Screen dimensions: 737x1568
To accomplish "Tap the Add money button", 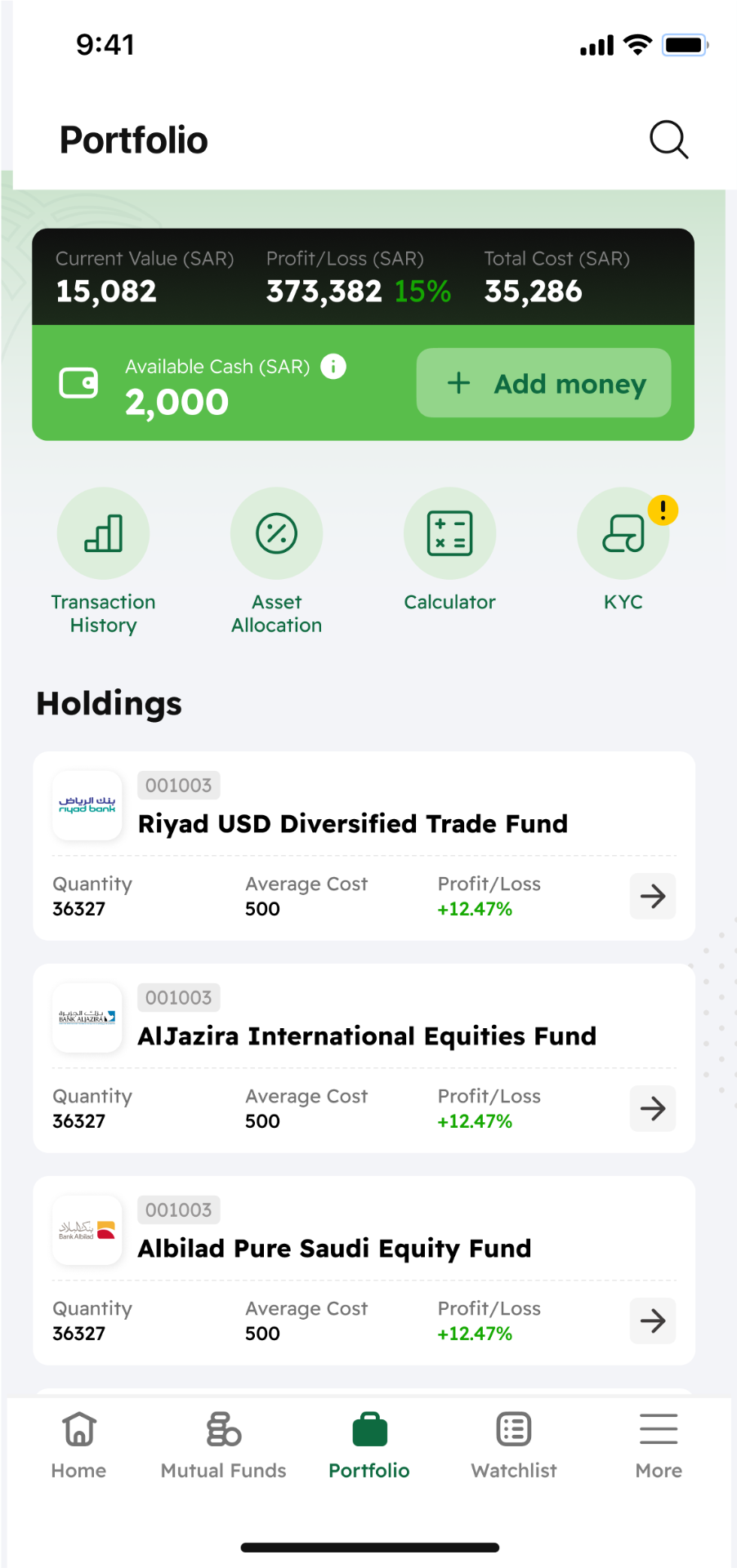I will 543,383.
